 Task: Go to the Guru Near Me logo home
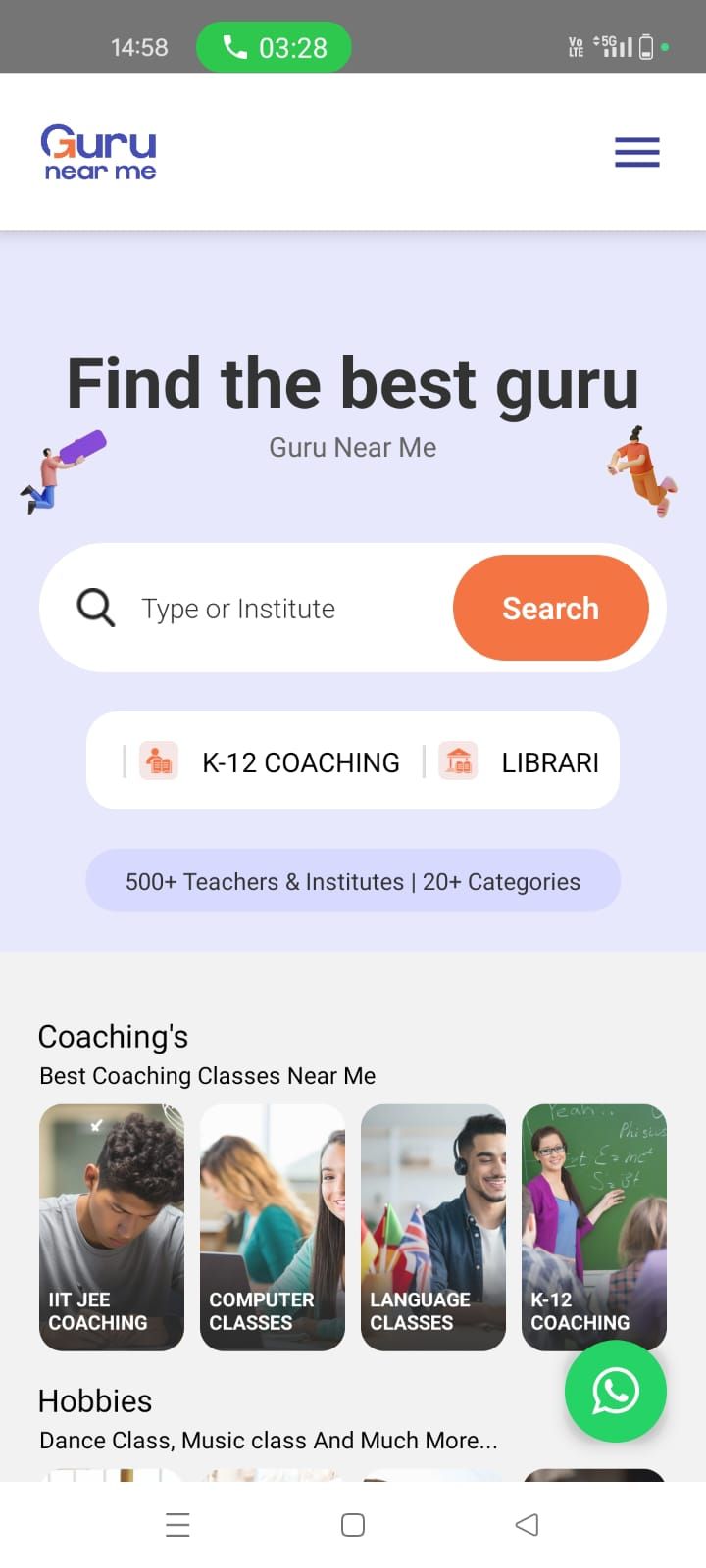[x=99, y=153]
